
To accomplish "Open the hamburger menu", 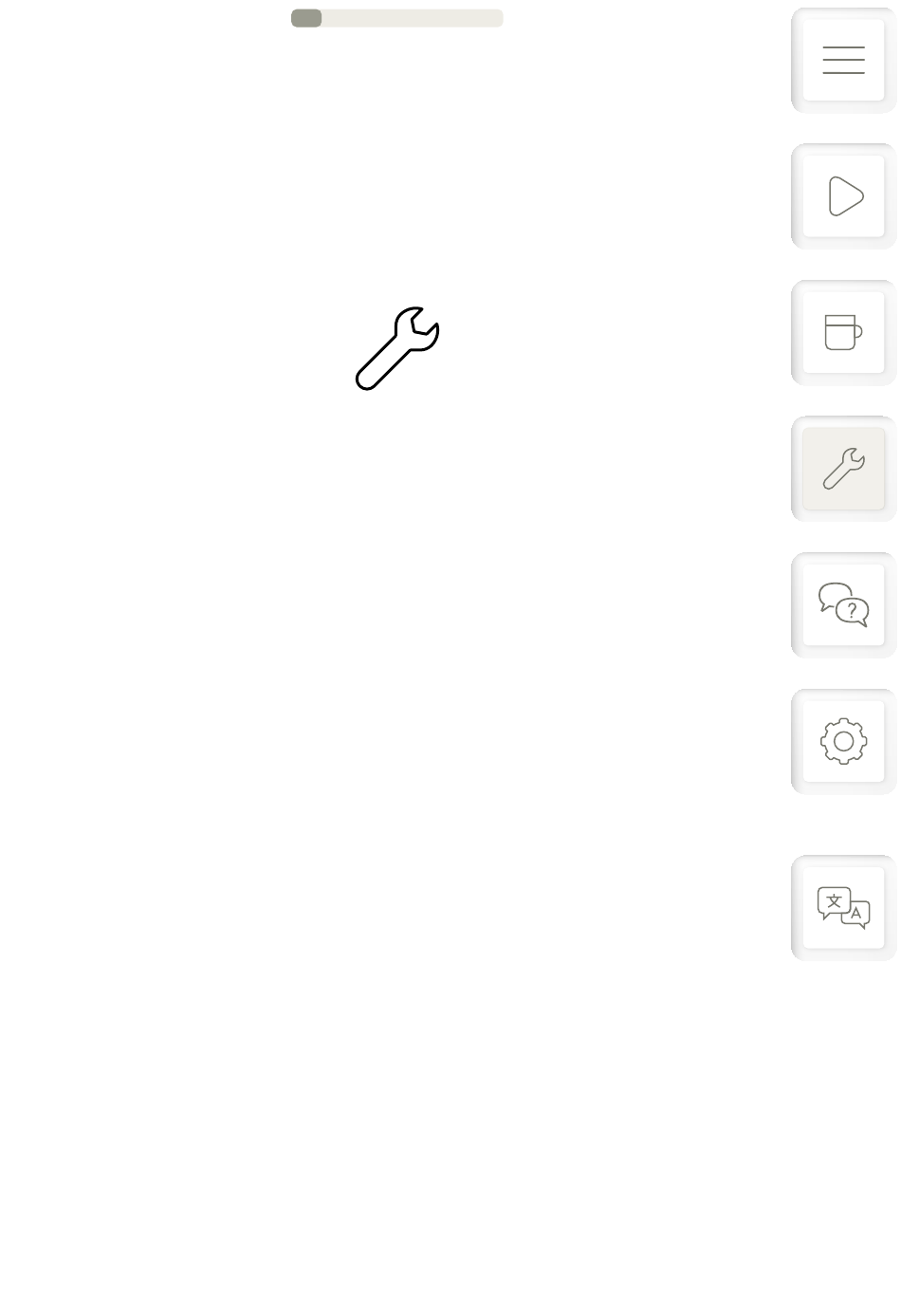I will pyautogui.click(x=843, y=61).
